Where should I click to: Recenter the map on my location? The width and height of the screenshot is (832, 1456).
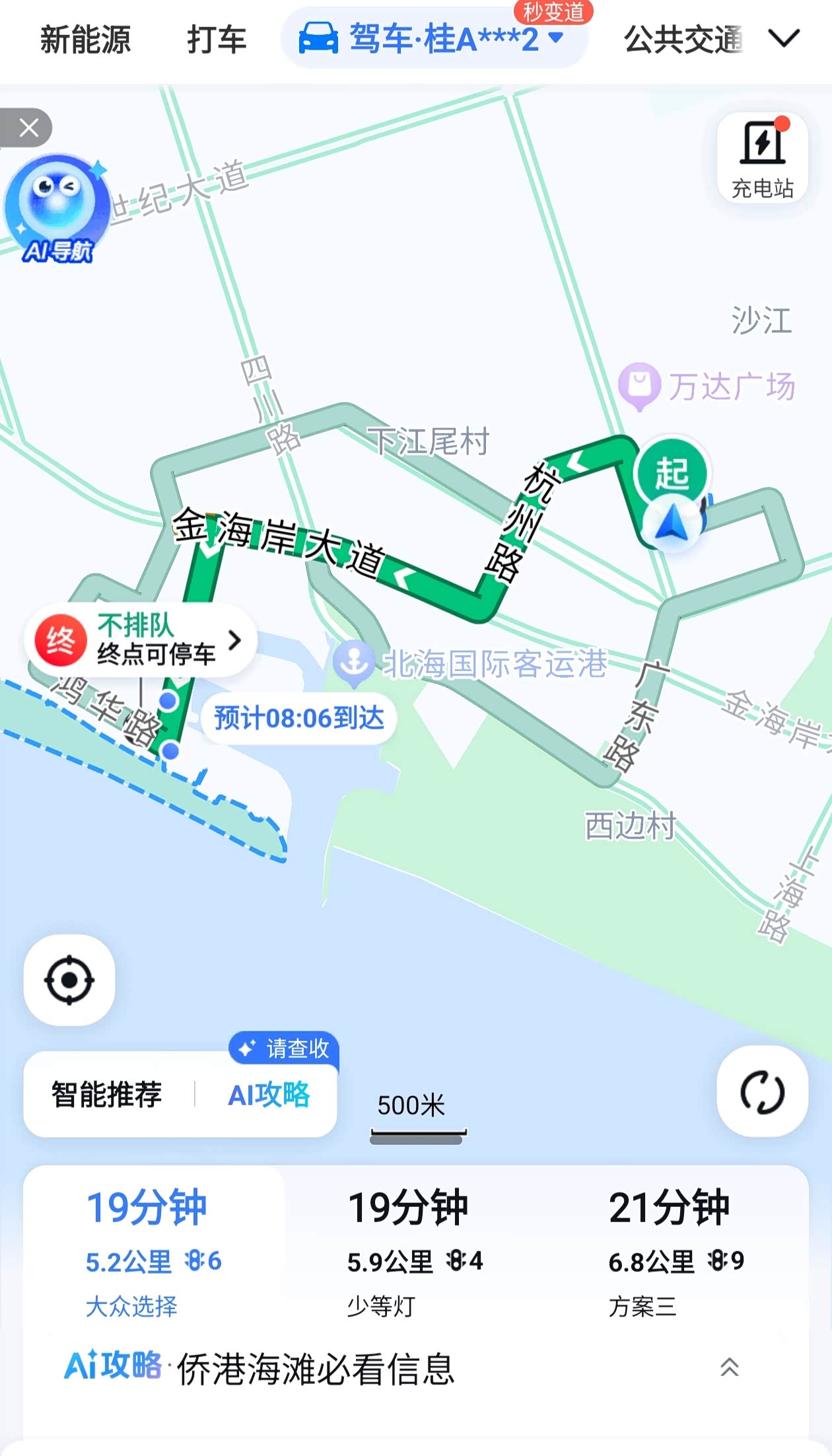tap(69, 980)
